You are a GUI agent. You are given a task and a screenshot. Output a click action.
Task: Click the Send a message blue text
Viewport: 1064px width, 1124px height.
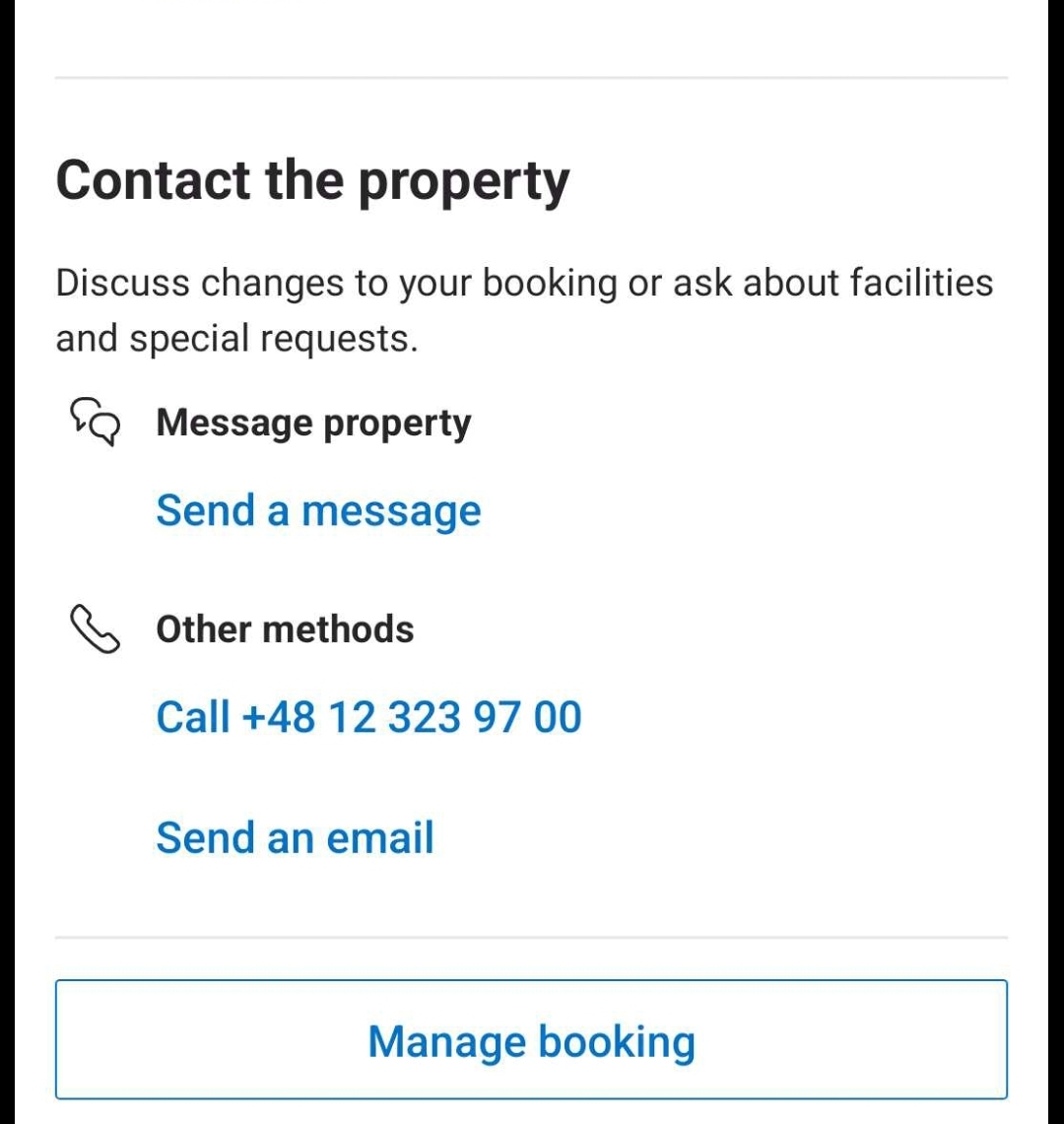click(x=317, y=510)
